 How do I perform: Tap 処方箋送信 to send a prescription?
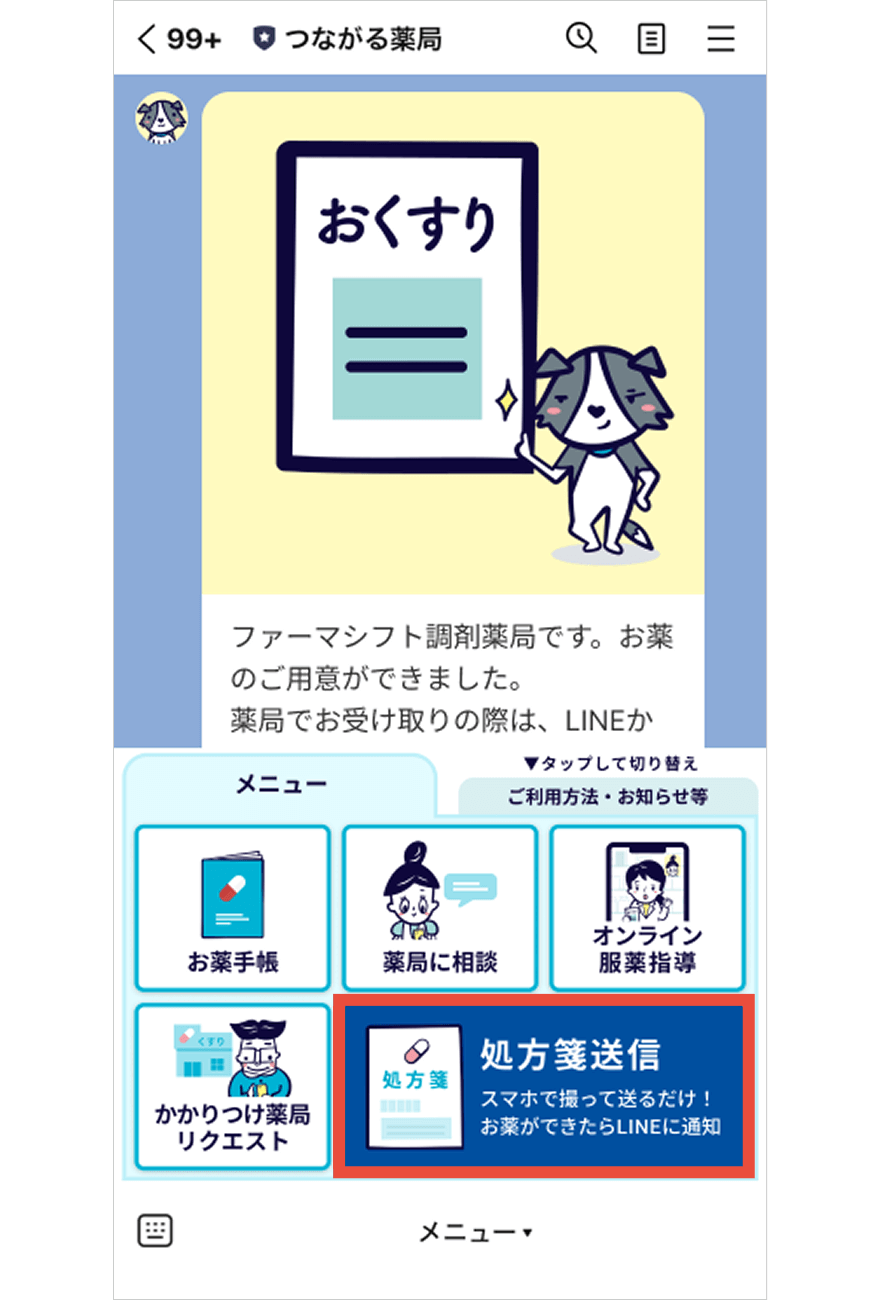(x=545, y=1086)
